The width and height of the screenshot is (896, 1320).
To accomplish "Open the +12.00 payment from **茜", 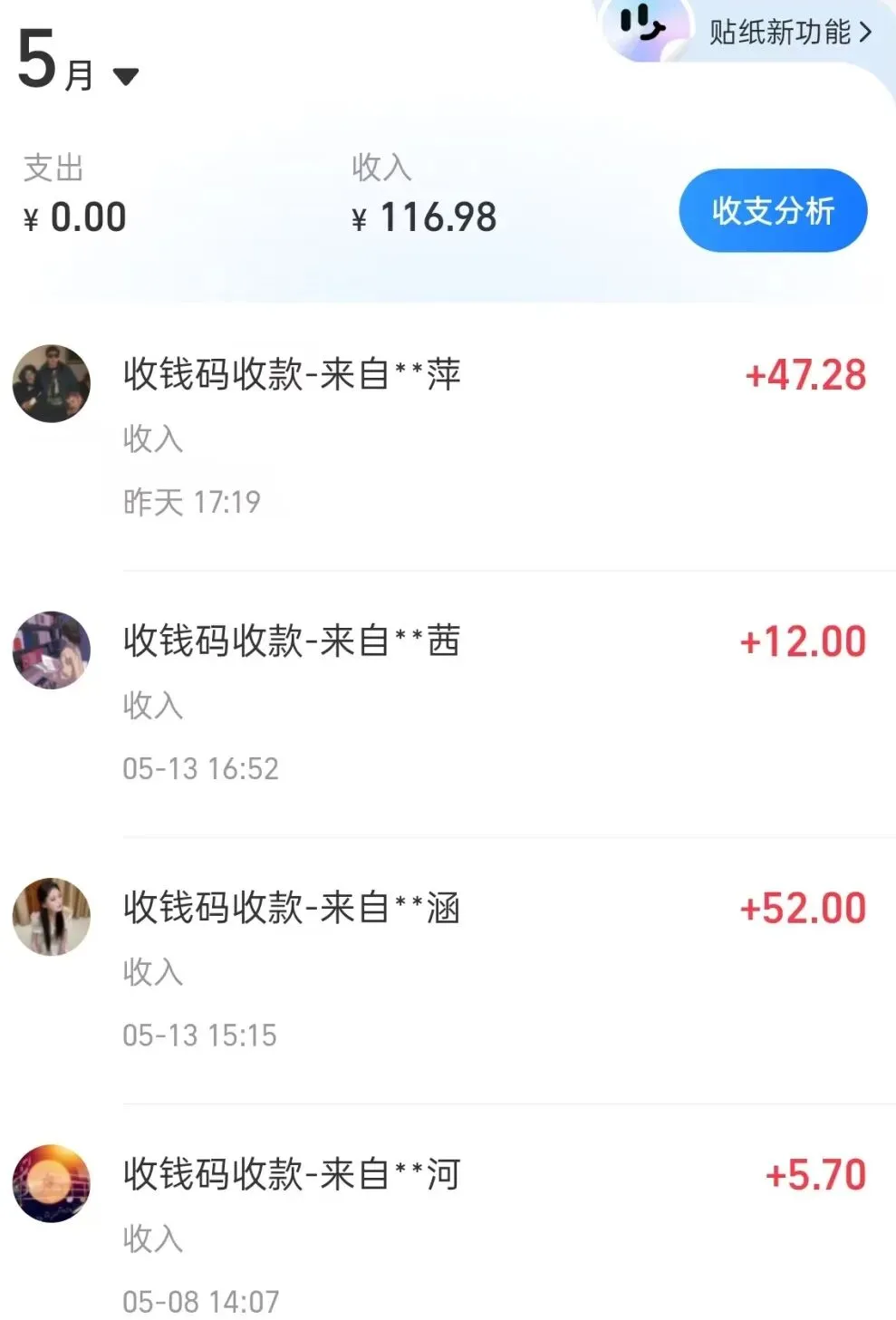I will [x=448, y=704].
